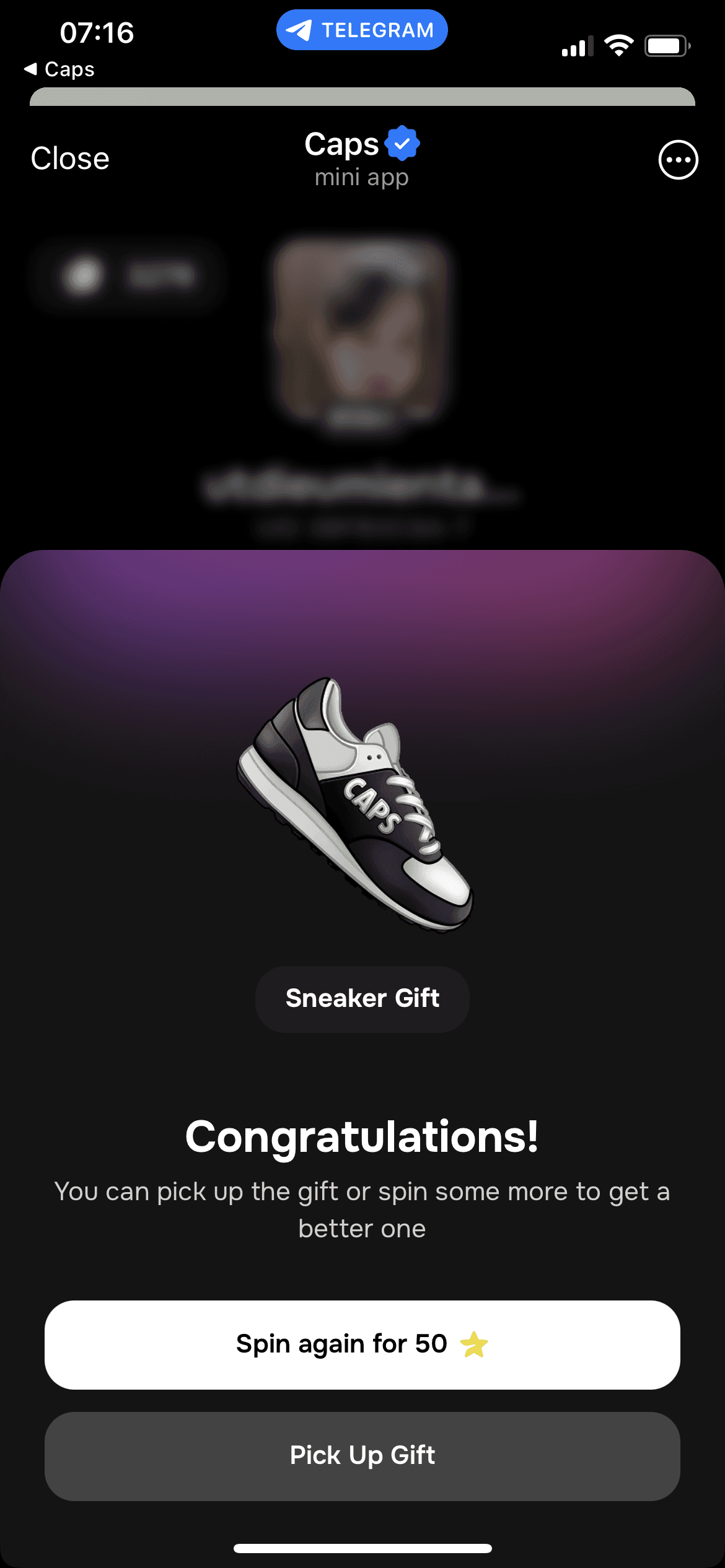Tap the Telegram status bar pill
Viewport: 725px width, 1568px height.
tap(362, 30)
